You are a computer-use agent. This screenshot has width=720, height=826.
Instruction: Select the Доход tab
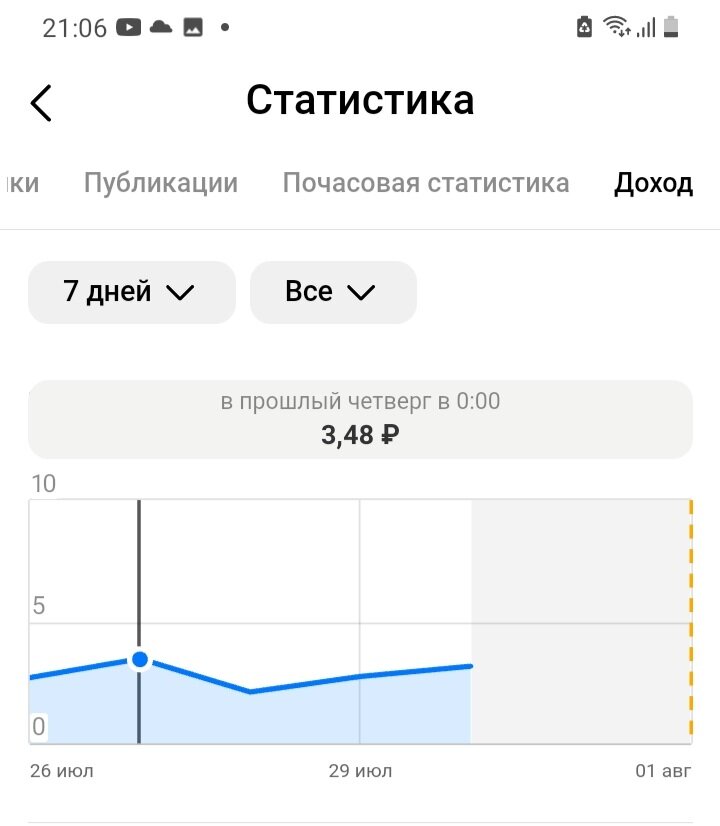click(x=655, y=182)
